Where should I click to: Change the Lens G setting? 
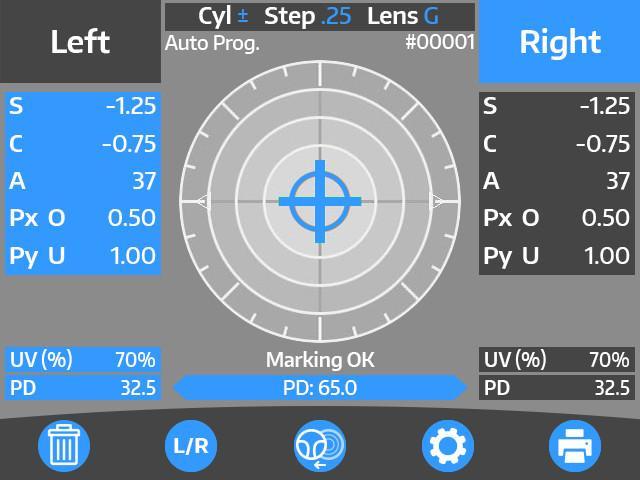click(403, 16)
